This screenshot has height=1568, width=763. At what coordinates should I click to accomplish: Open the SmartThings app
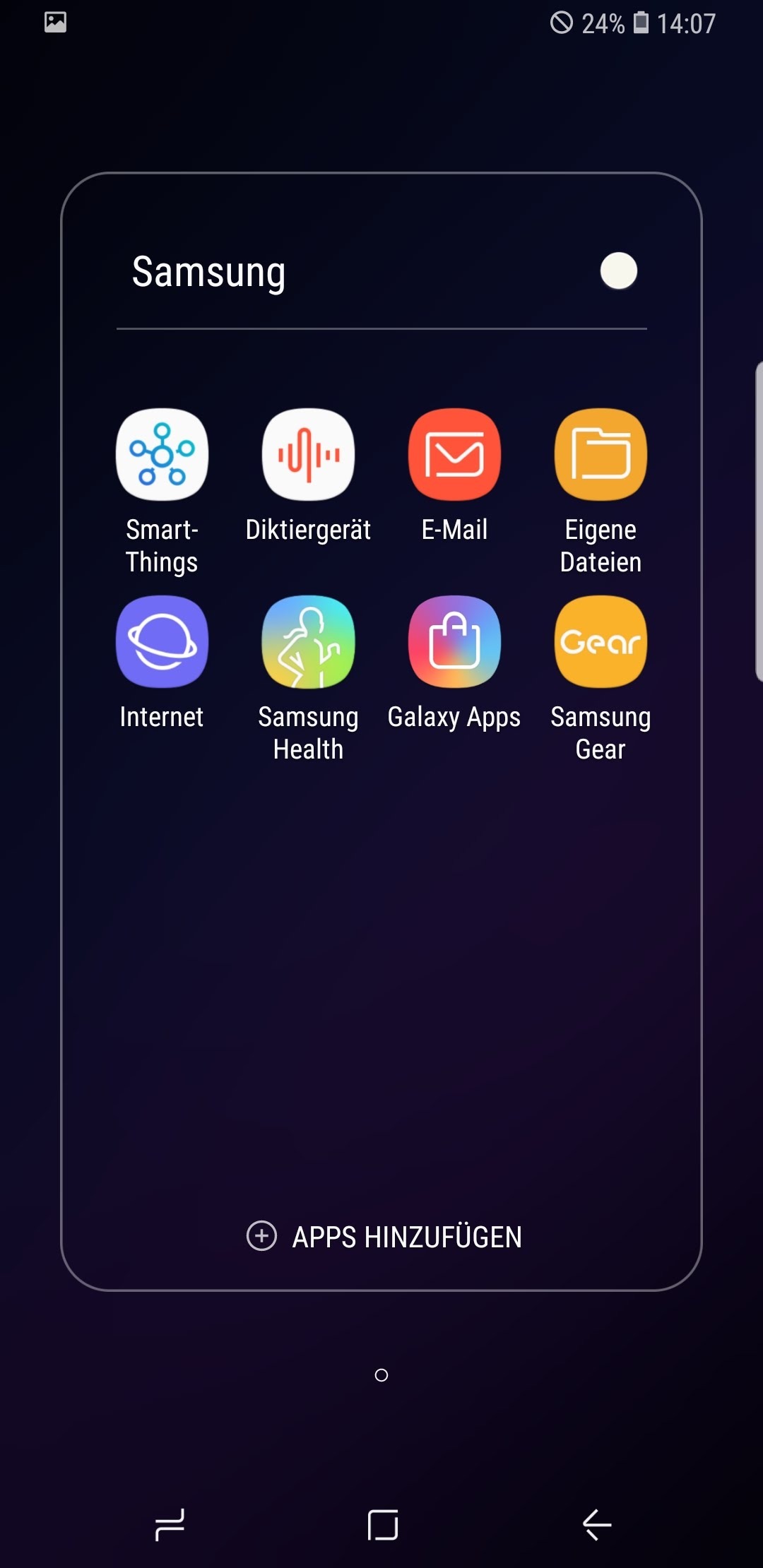click(162, 455)
